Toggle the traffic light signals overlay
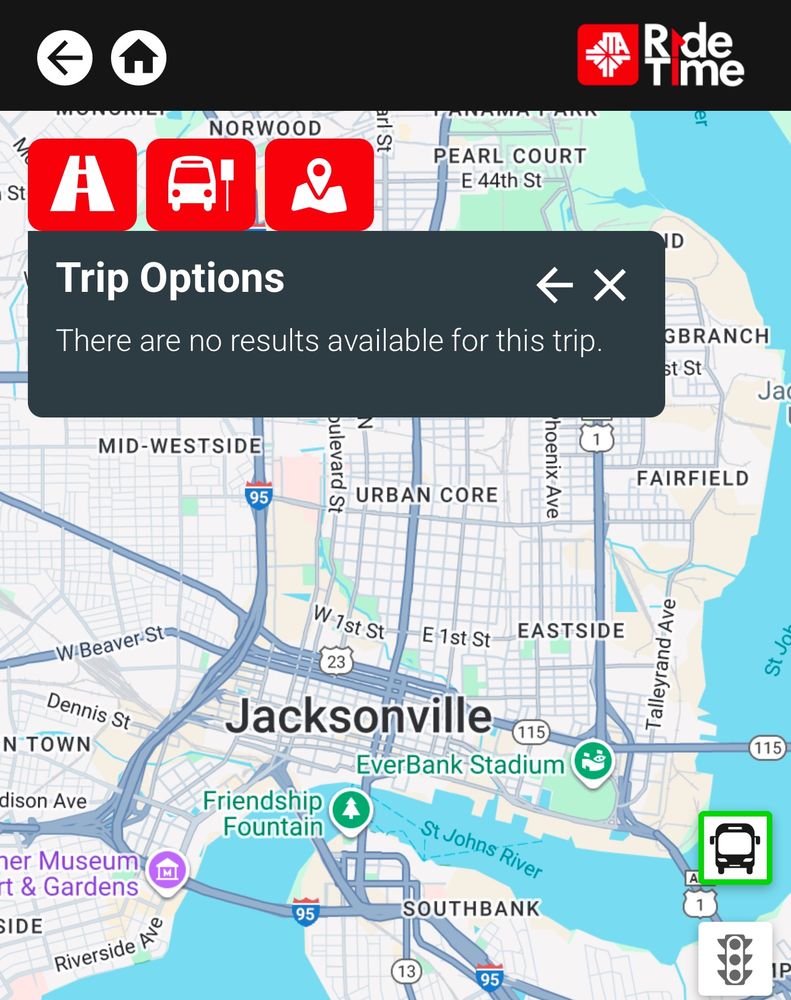This screenshot has height=1000, width=791. coord(737,957)
